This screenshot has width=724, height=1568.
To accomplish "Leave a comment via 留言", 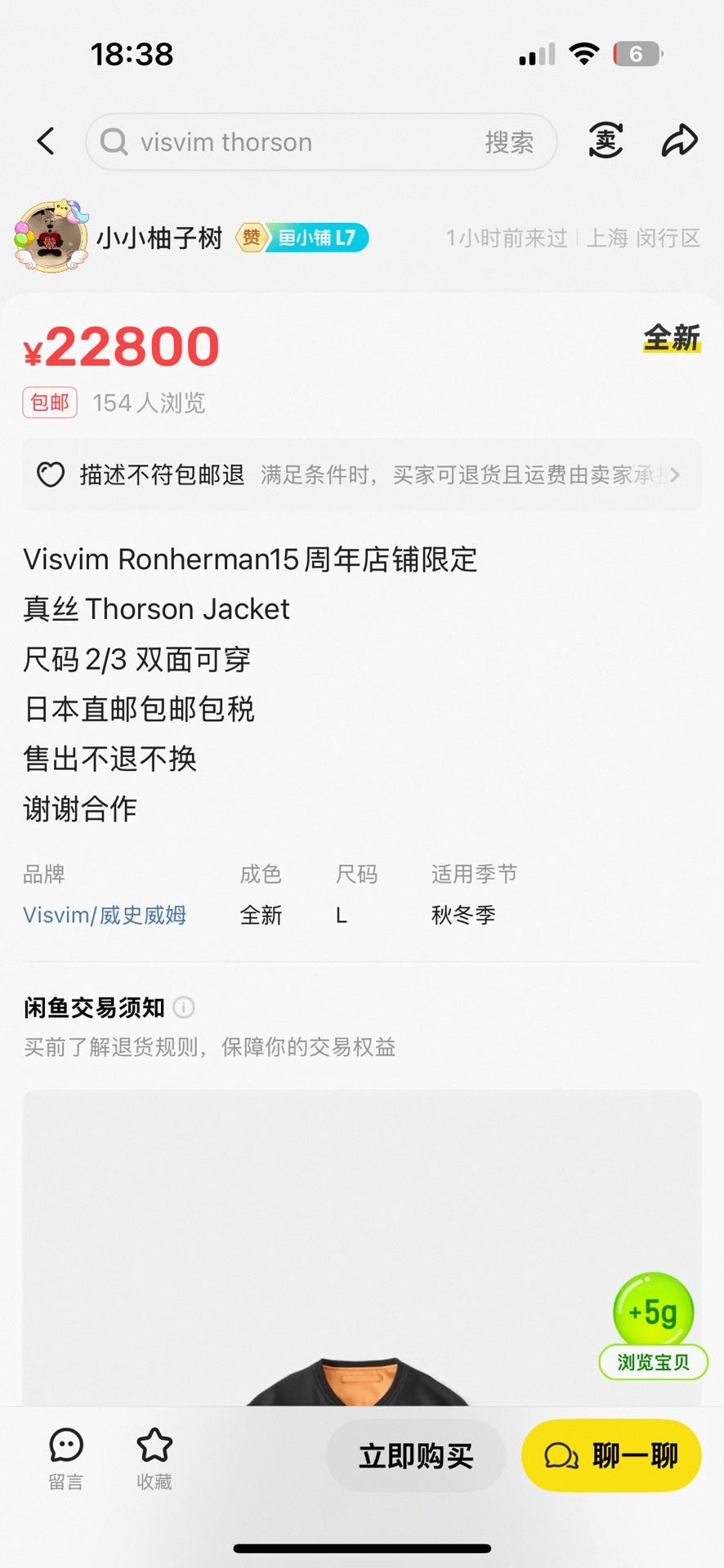I will 66,1457.
